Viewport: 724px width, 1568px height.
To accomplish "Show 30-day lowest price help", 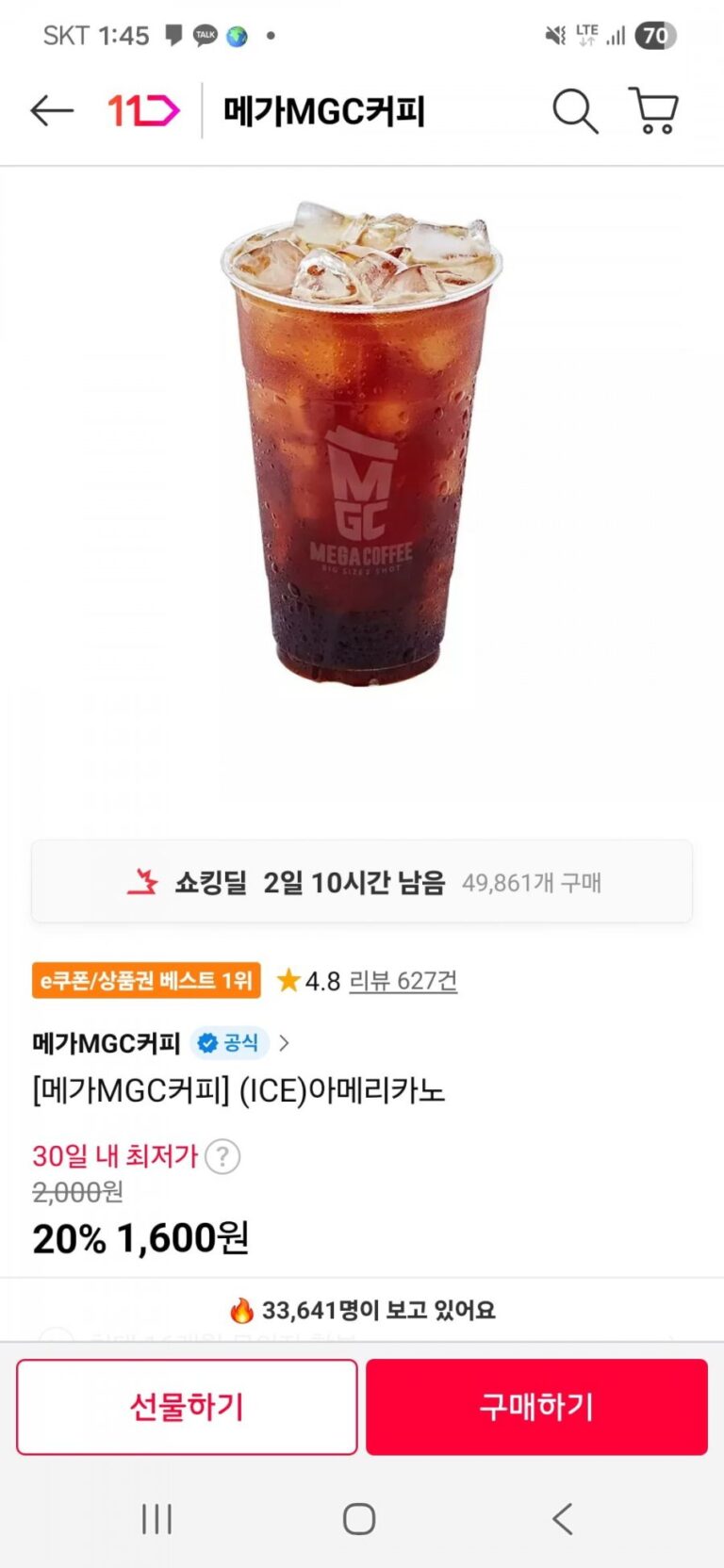I will (222, 1156).
